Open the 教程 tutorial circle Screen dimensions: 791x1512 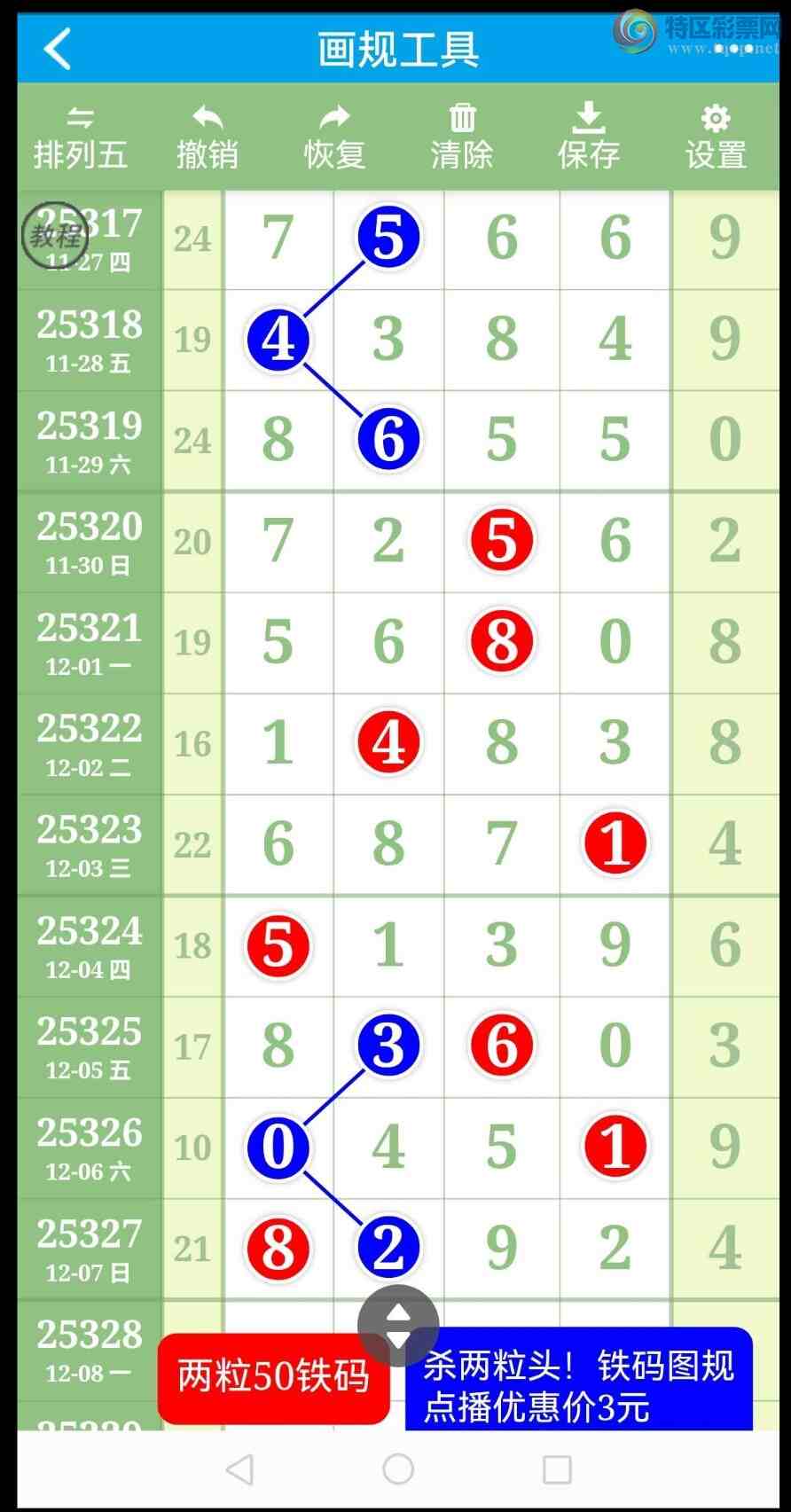55,236
